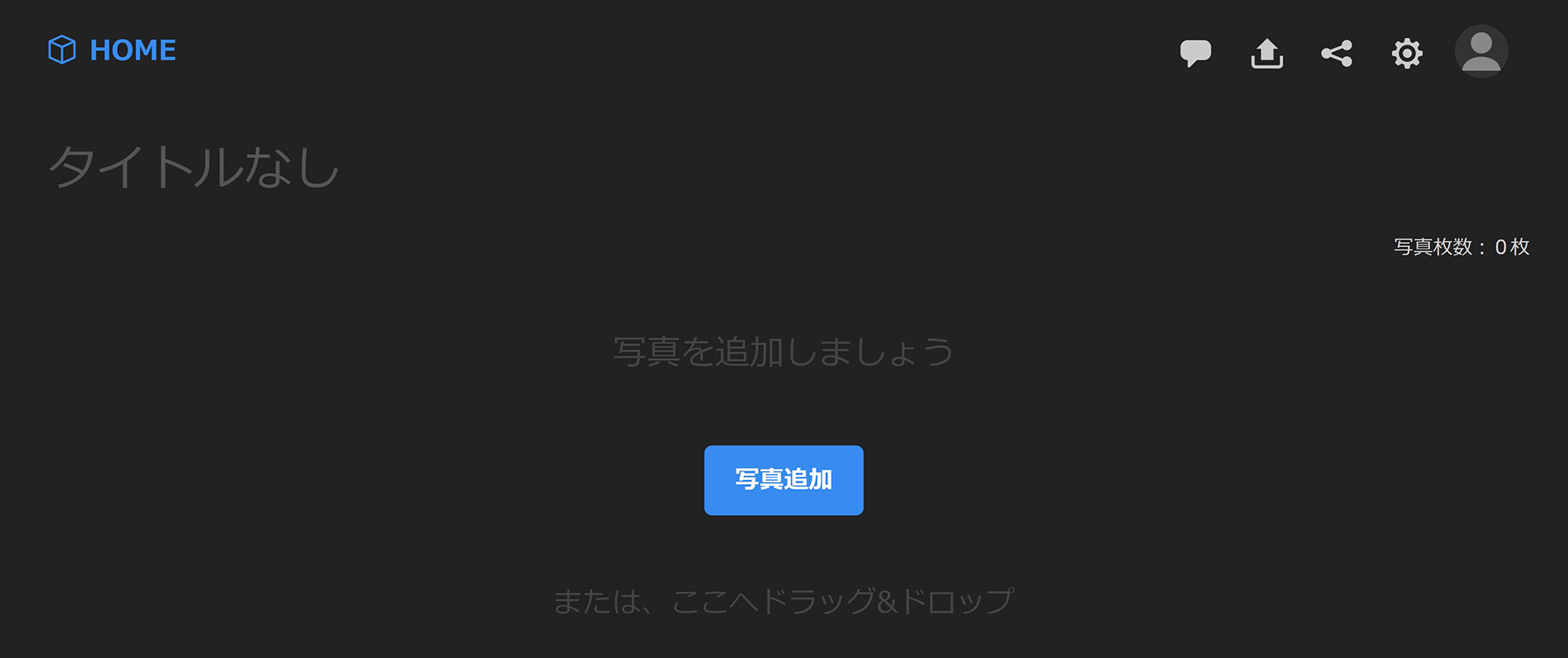Share this album

(x=1336, y=53)
